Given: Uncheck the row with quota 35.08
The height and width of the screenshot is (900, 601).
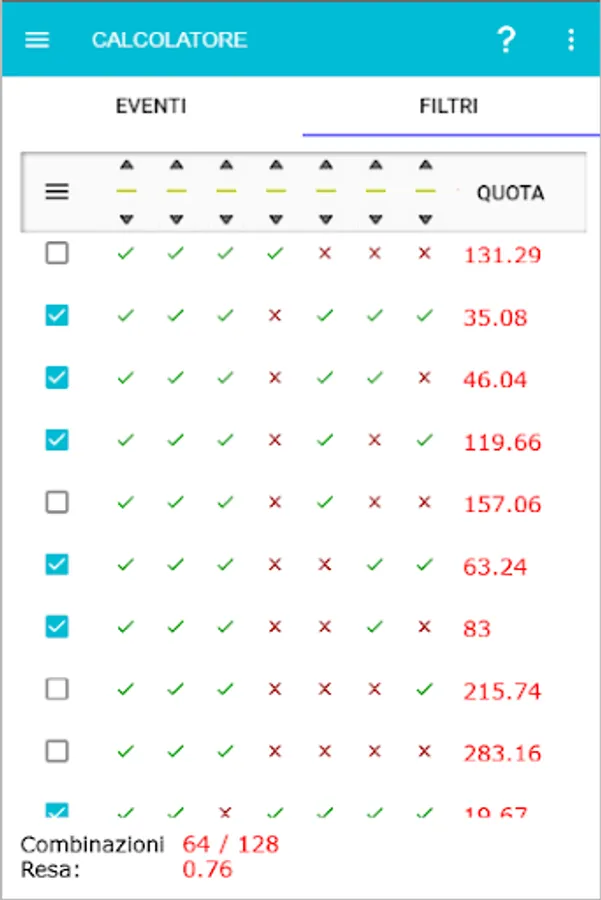Looking at the screenshot, I should [57, 315].
